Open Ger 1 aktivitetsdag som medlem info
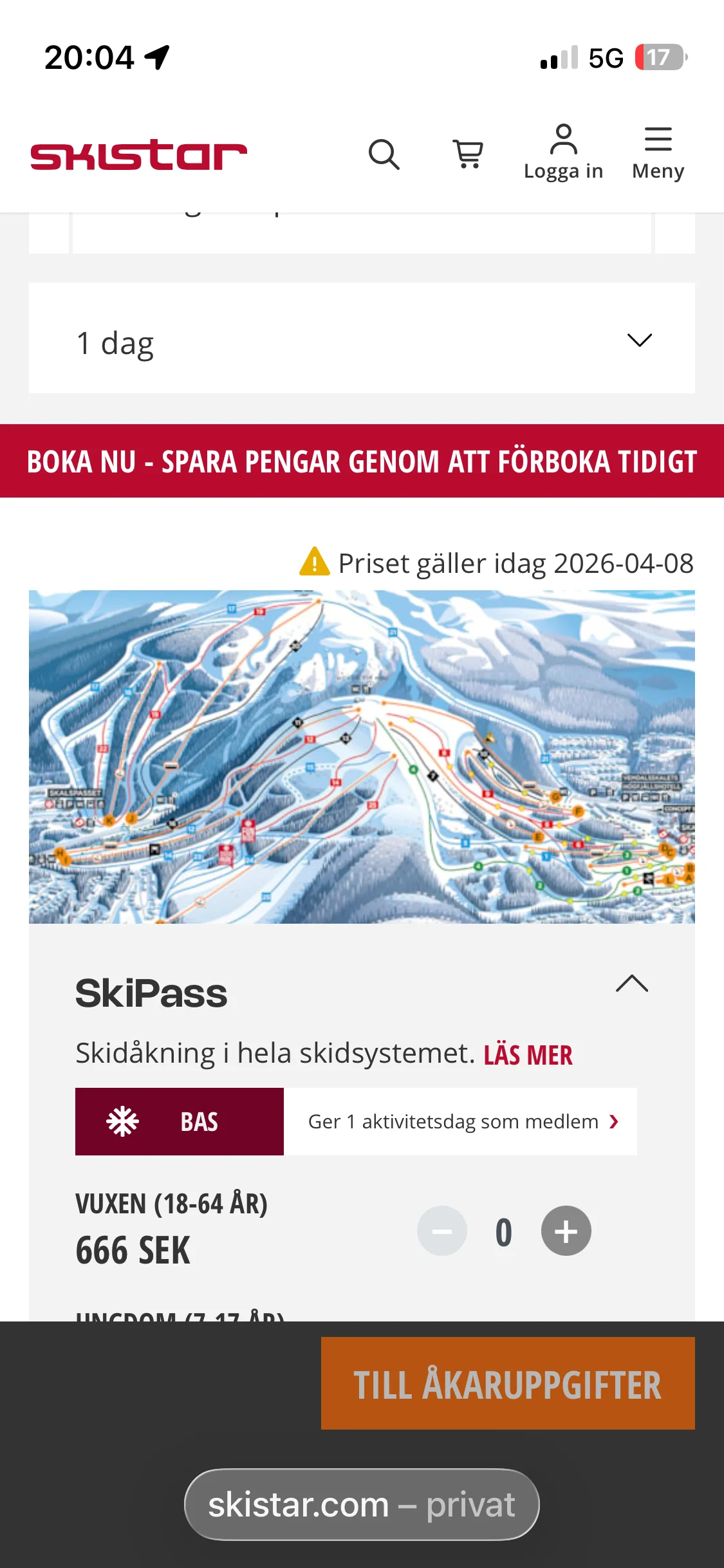This screenshot has height=1568, width=724. [461, 1122]
